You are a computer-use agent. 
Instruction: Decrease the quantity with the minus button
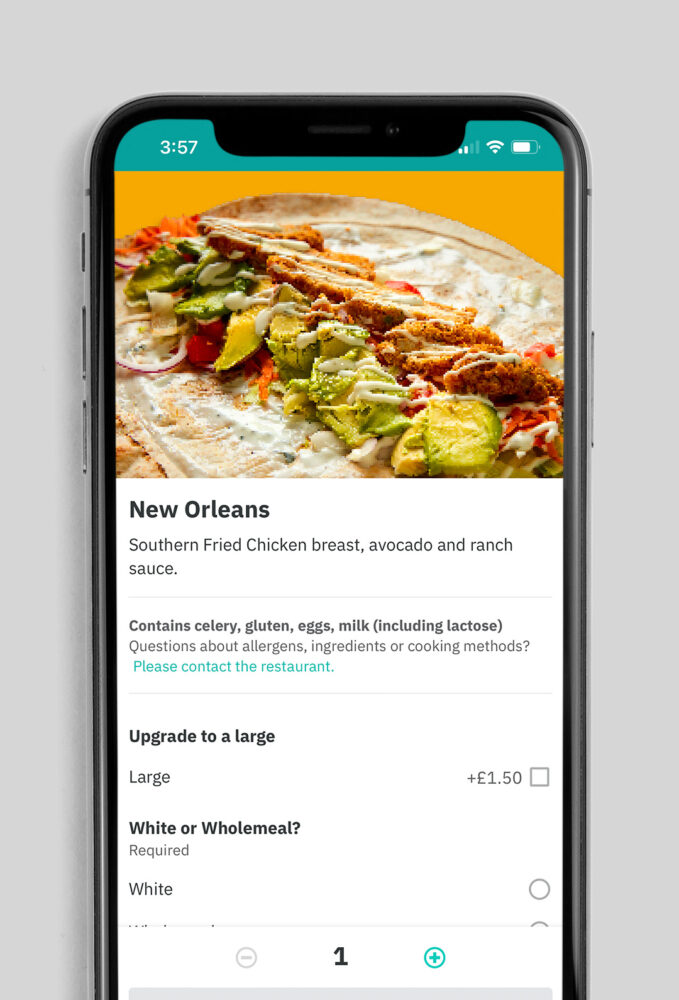click(x=246, y=957)
